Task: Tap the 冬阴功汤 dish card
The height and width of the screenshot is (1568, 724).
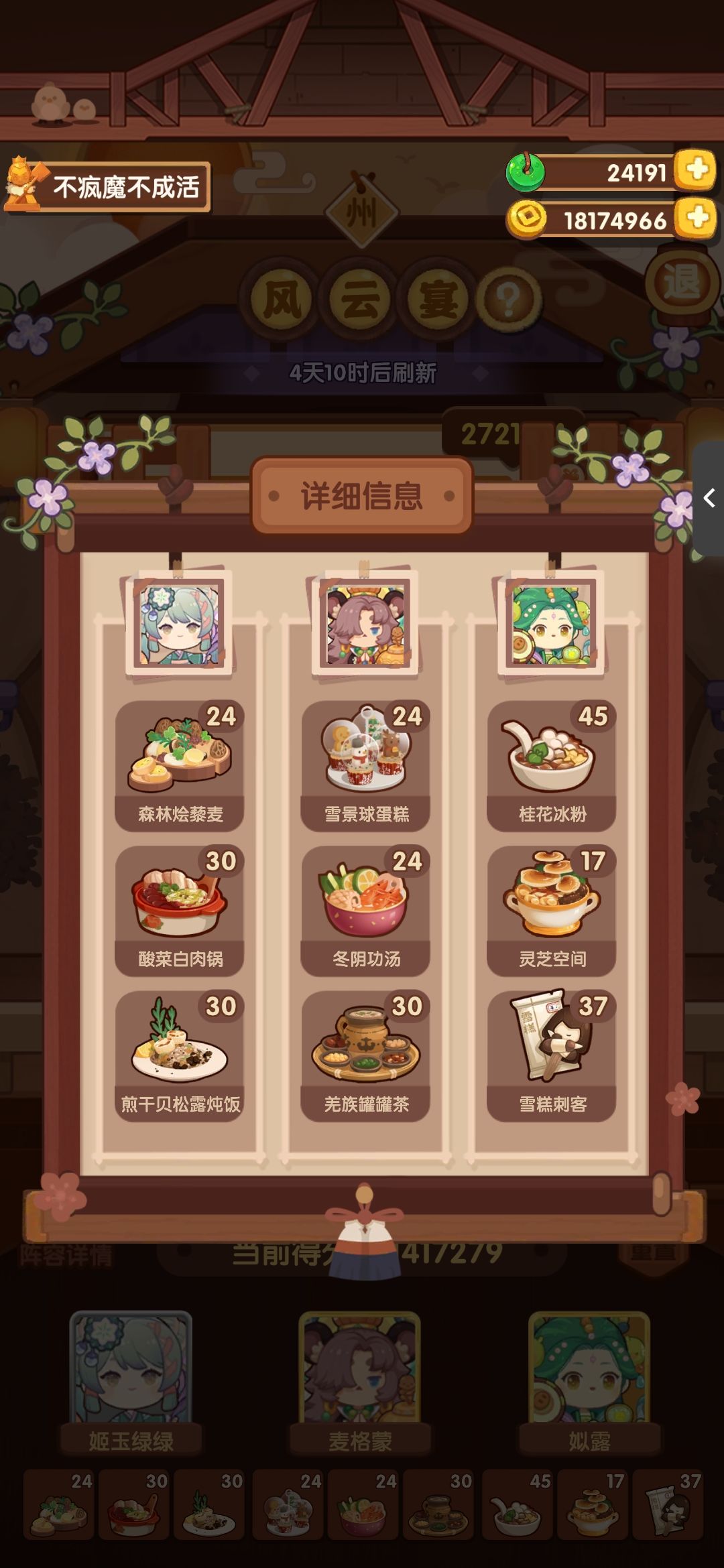Action: (366, 911)
